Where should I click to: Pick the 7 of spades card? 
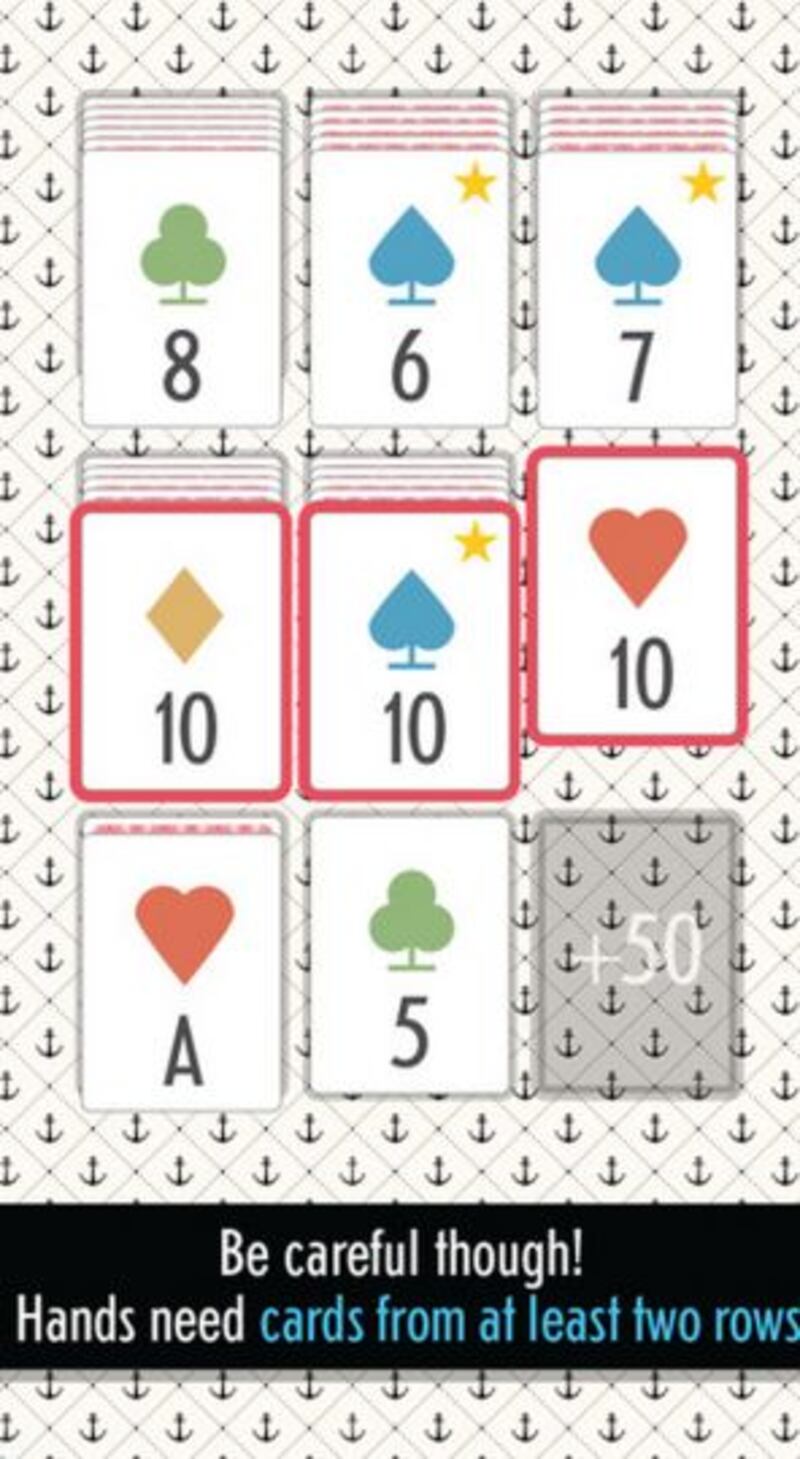point(638,290)
